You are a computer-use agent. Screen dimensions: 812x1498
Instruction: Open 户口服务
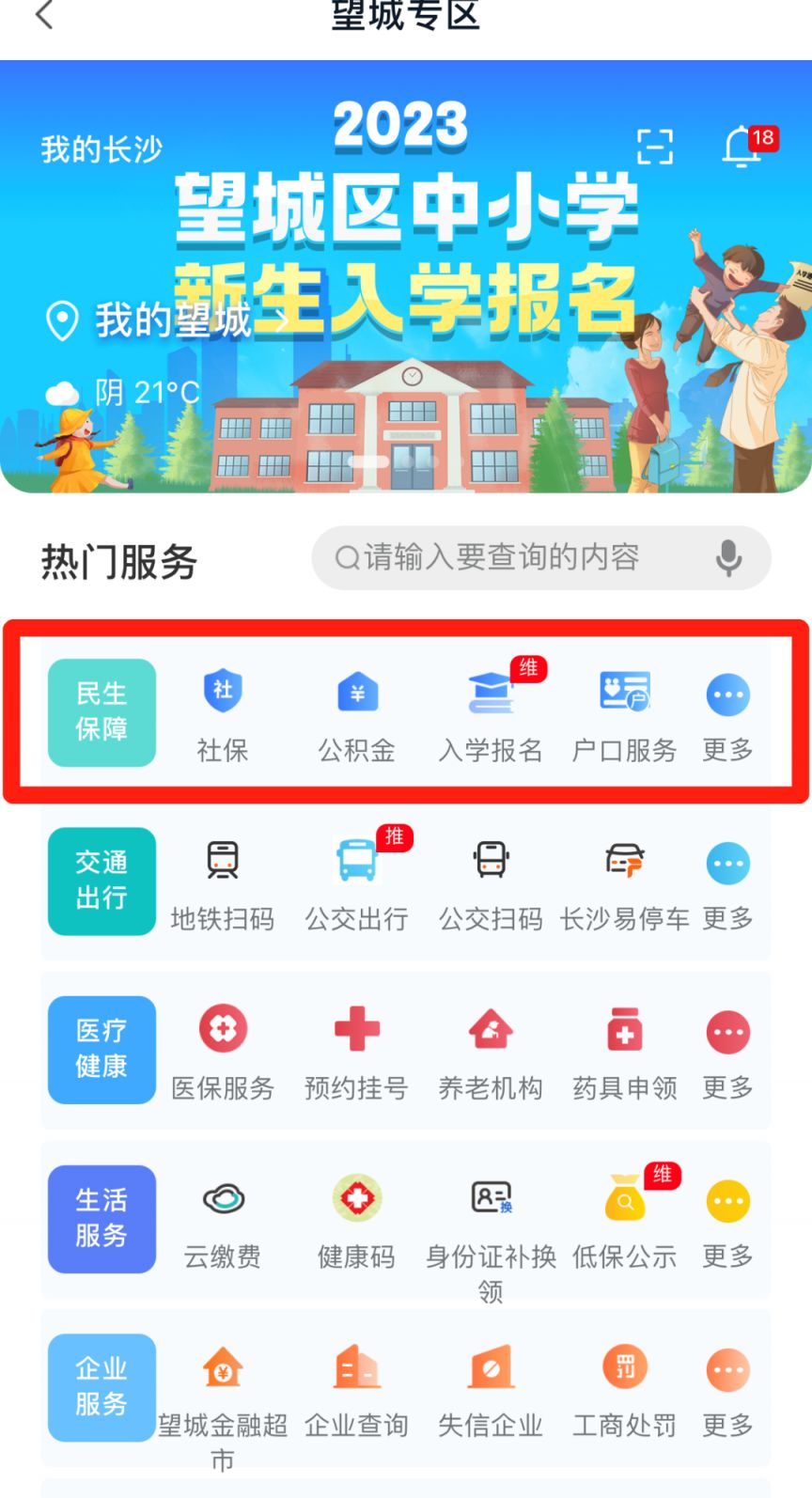click(x=624, y=712)
